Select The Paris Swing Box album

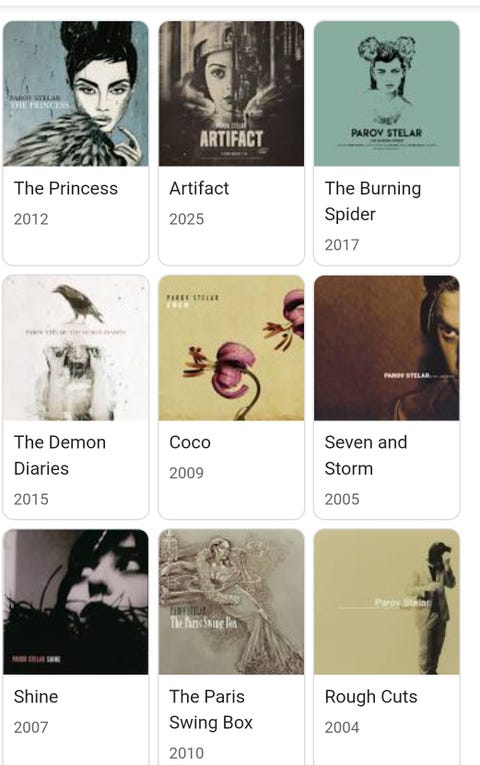point(231,647)
